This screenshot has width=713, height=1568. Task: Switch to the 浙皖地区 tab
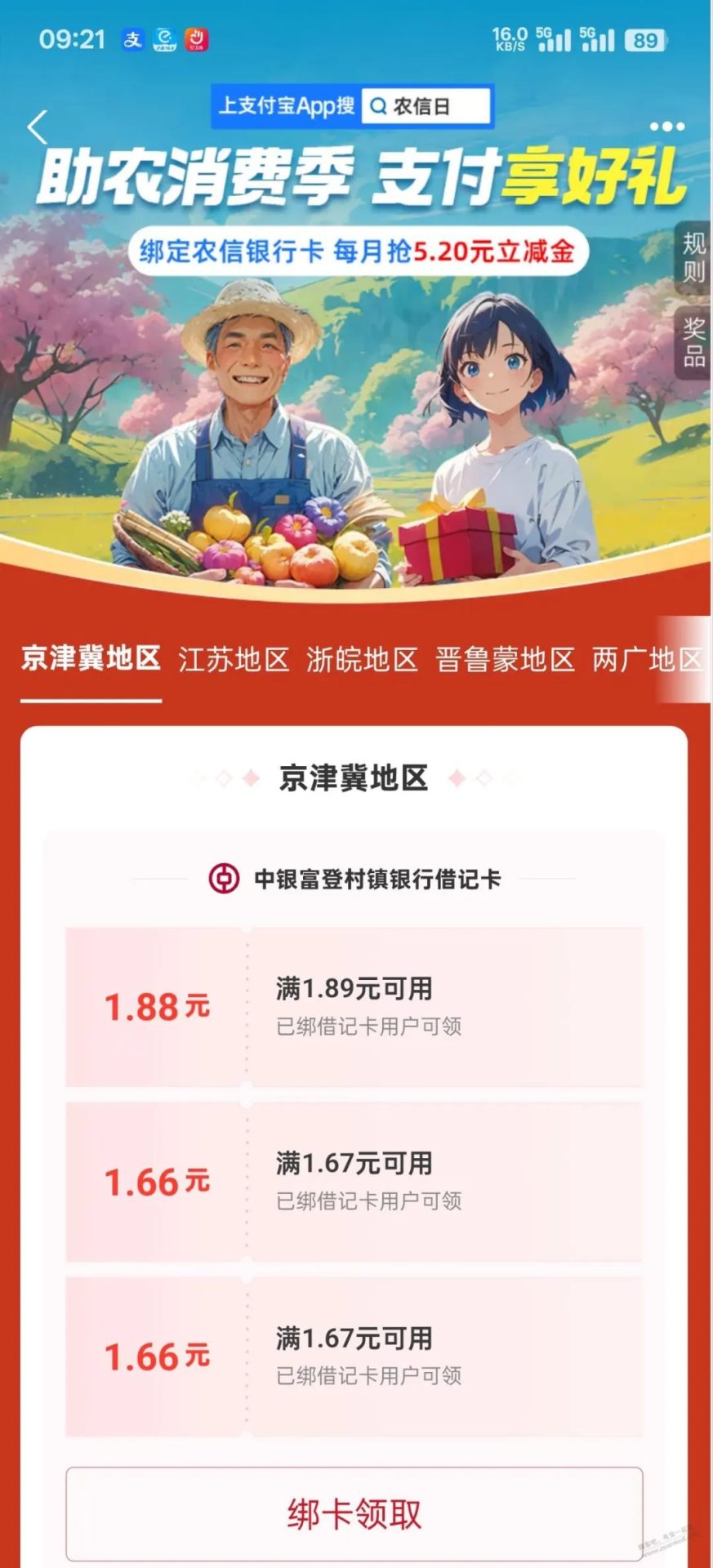pos(362,659)
